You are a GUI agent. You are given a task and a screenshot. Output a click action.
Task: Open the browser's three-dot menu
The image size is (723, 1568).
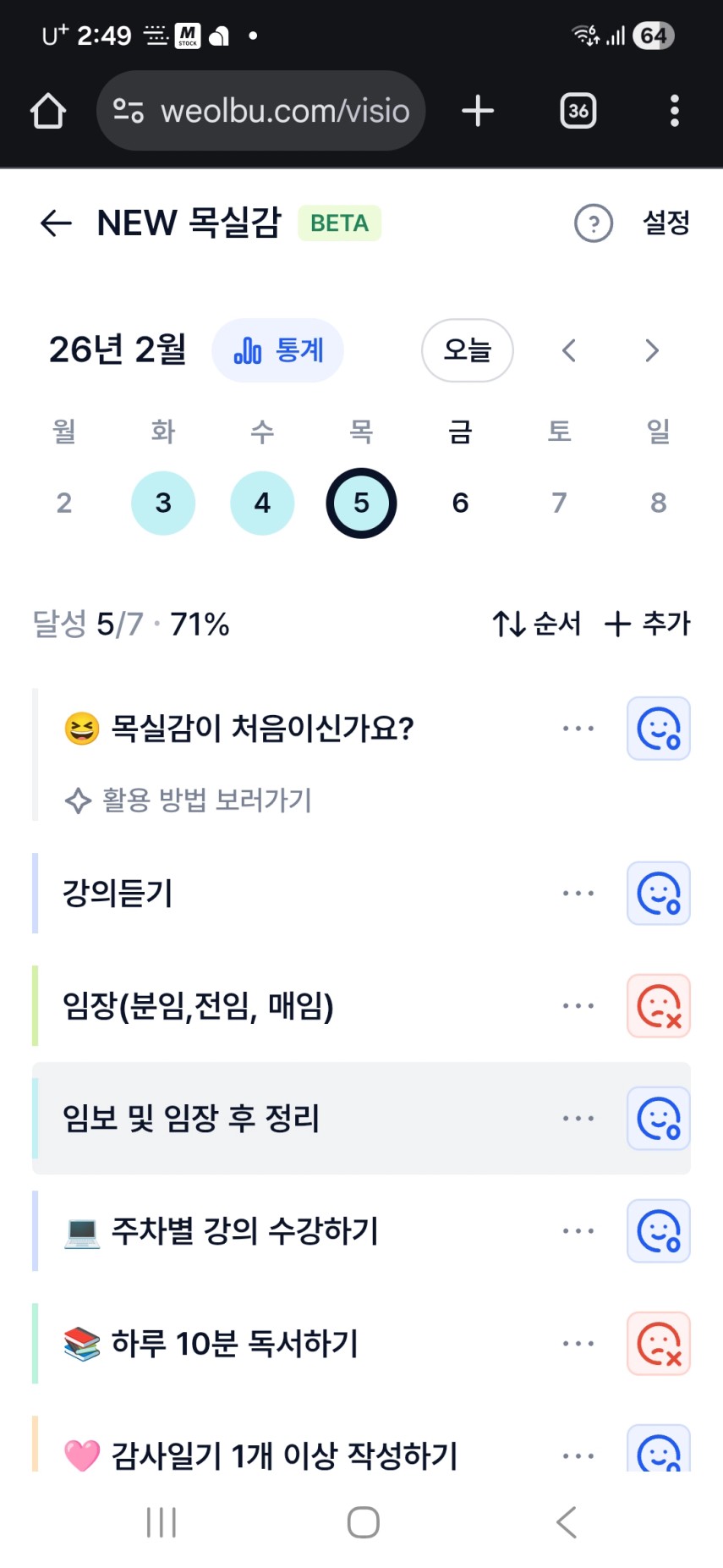[x=674, y=111]
